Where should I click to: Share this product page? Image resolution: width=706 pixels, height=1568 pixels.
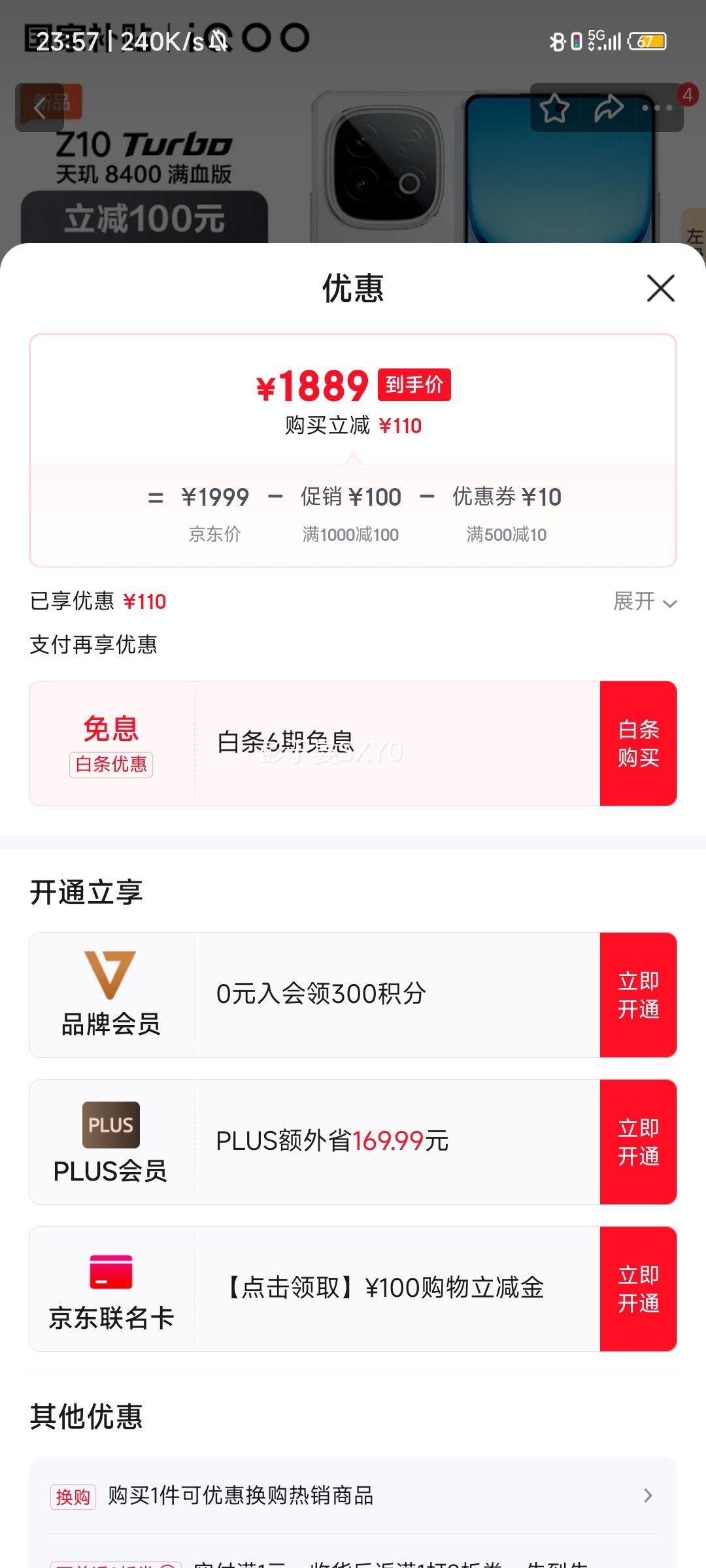click(608, 108)
